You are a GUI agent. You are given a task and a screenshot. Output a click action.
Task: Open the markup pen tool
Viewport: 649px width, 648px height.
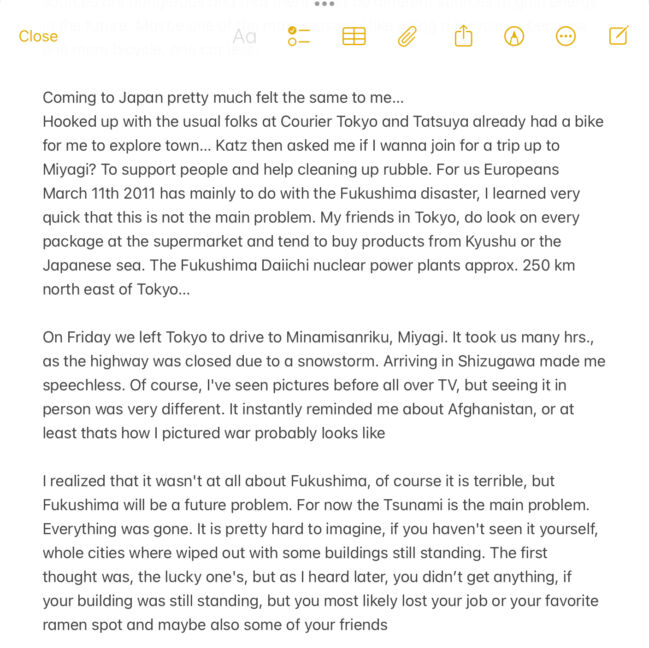[x=514, y=36]
